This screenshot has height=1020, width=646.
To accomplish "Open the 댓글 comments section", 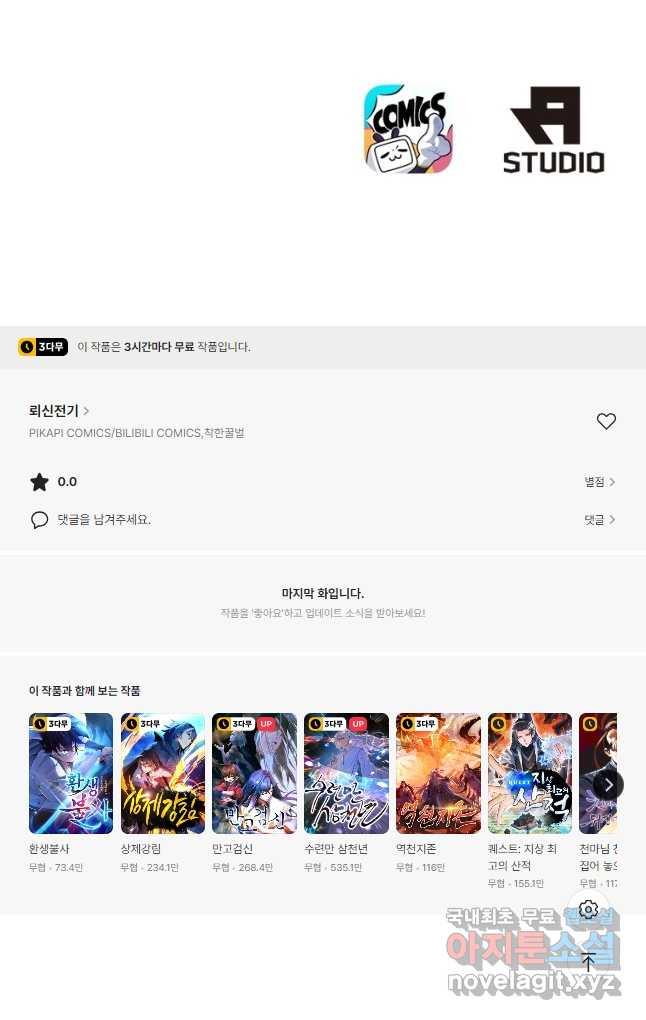I will pyautogui.click(x=599, y=520).
